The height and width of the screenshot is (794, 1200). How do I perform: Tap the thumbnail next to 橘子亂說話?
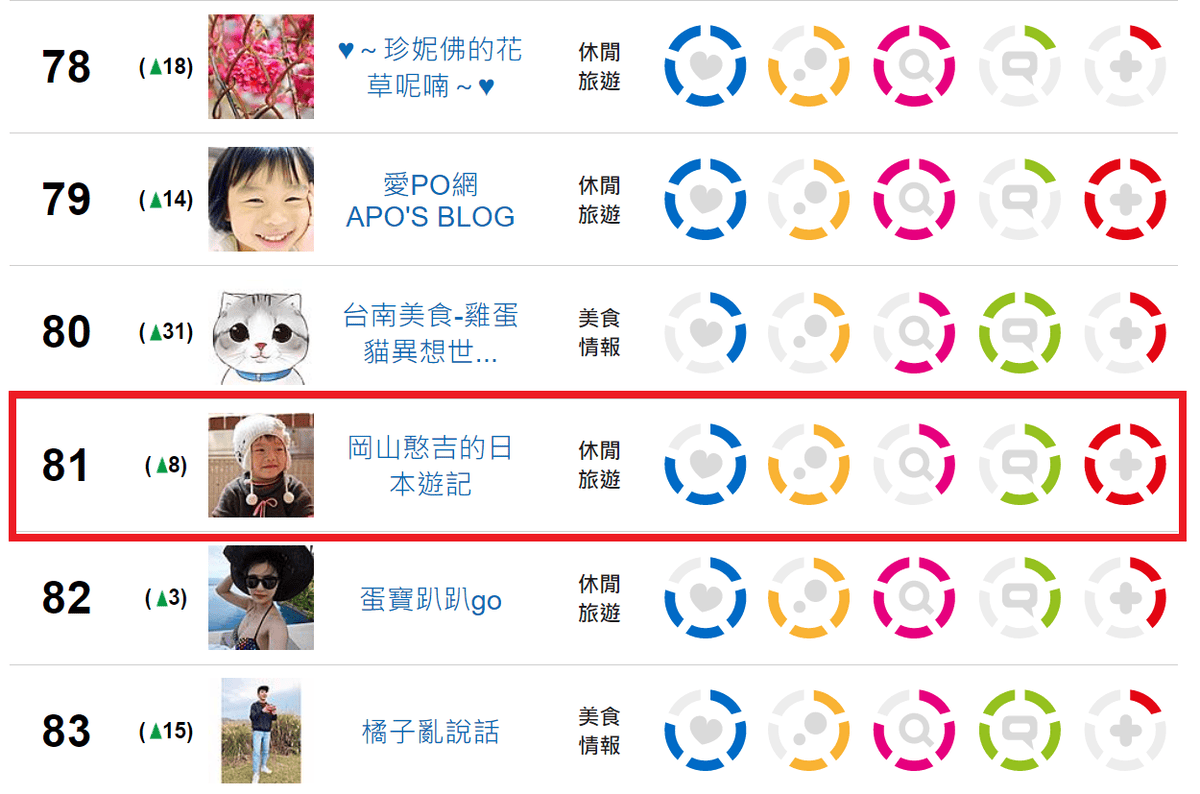click(261, 731)
